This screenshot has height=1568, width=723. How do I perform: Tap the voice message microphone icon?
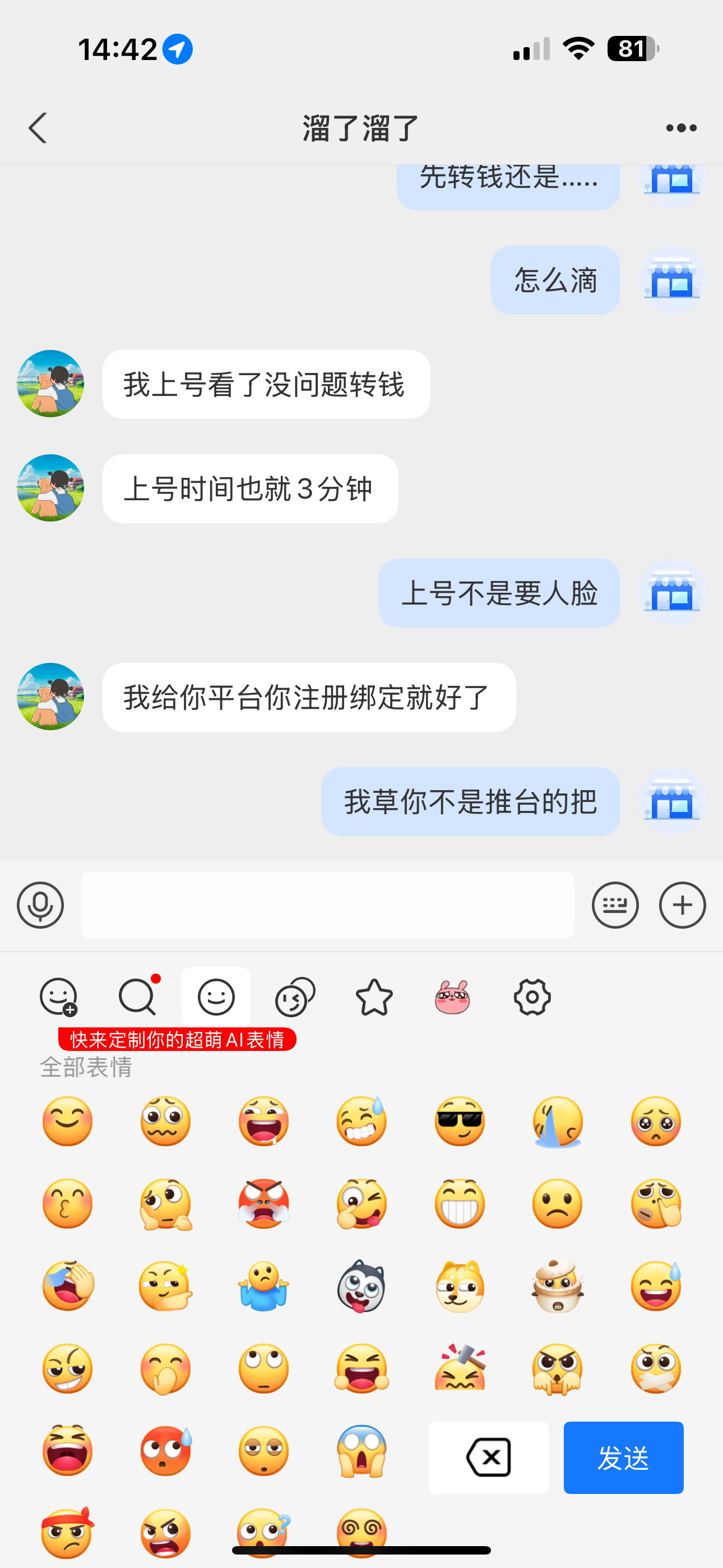40,905
